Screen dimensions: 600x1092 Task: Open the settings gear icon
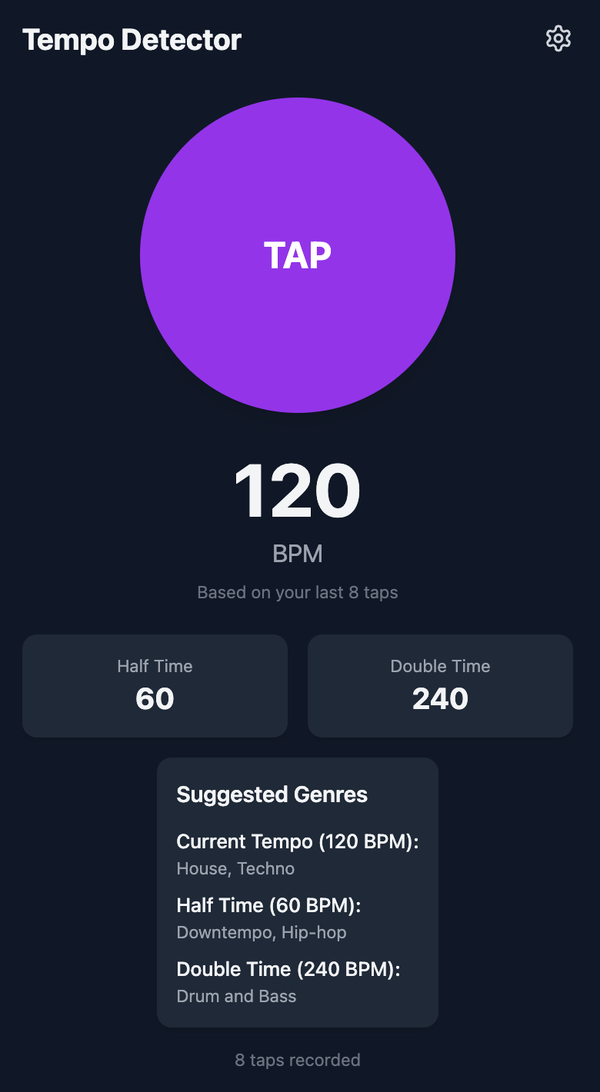(x=558, y=39)
